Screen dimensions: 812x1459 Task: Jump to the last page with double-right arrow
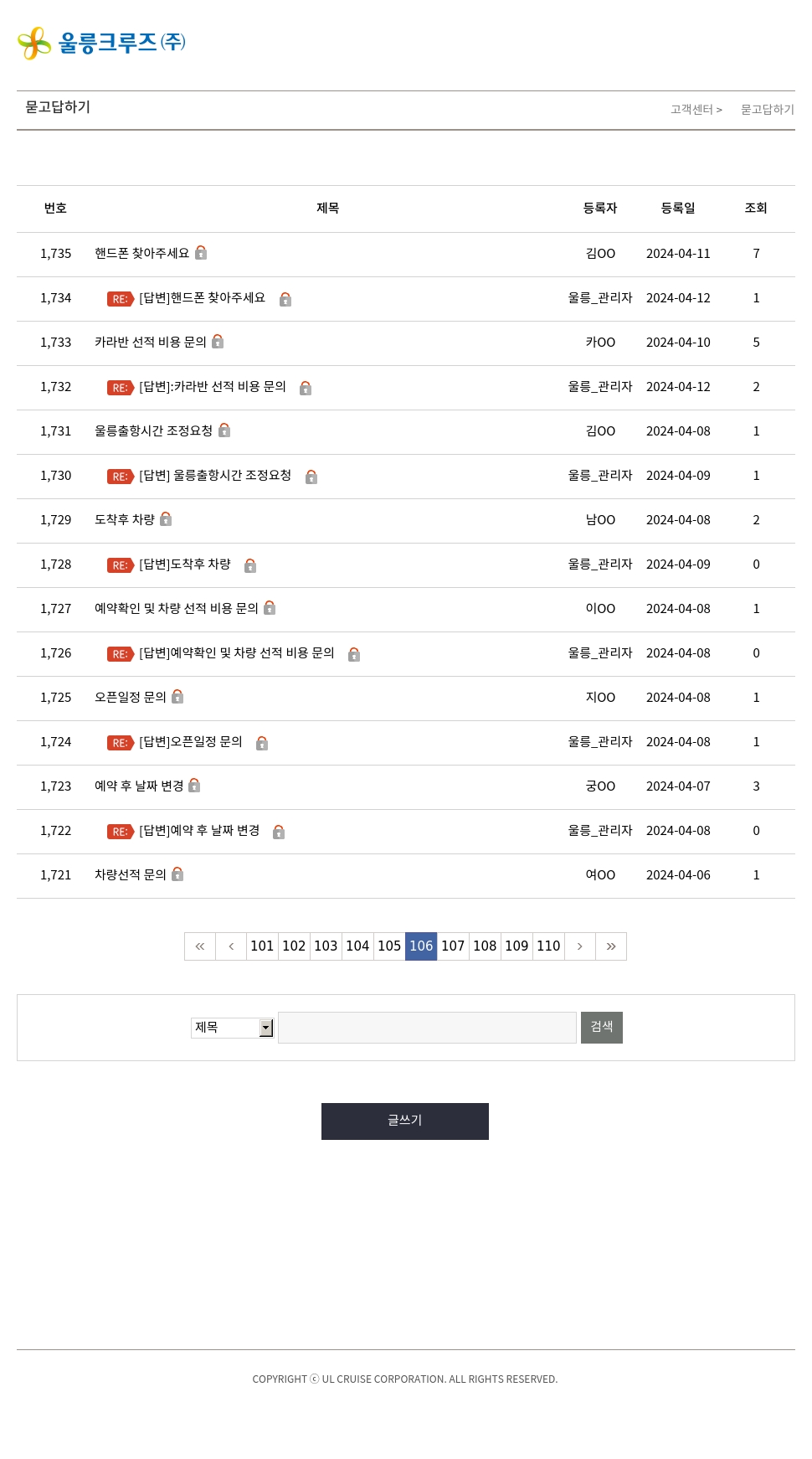(x=611, y=946)
